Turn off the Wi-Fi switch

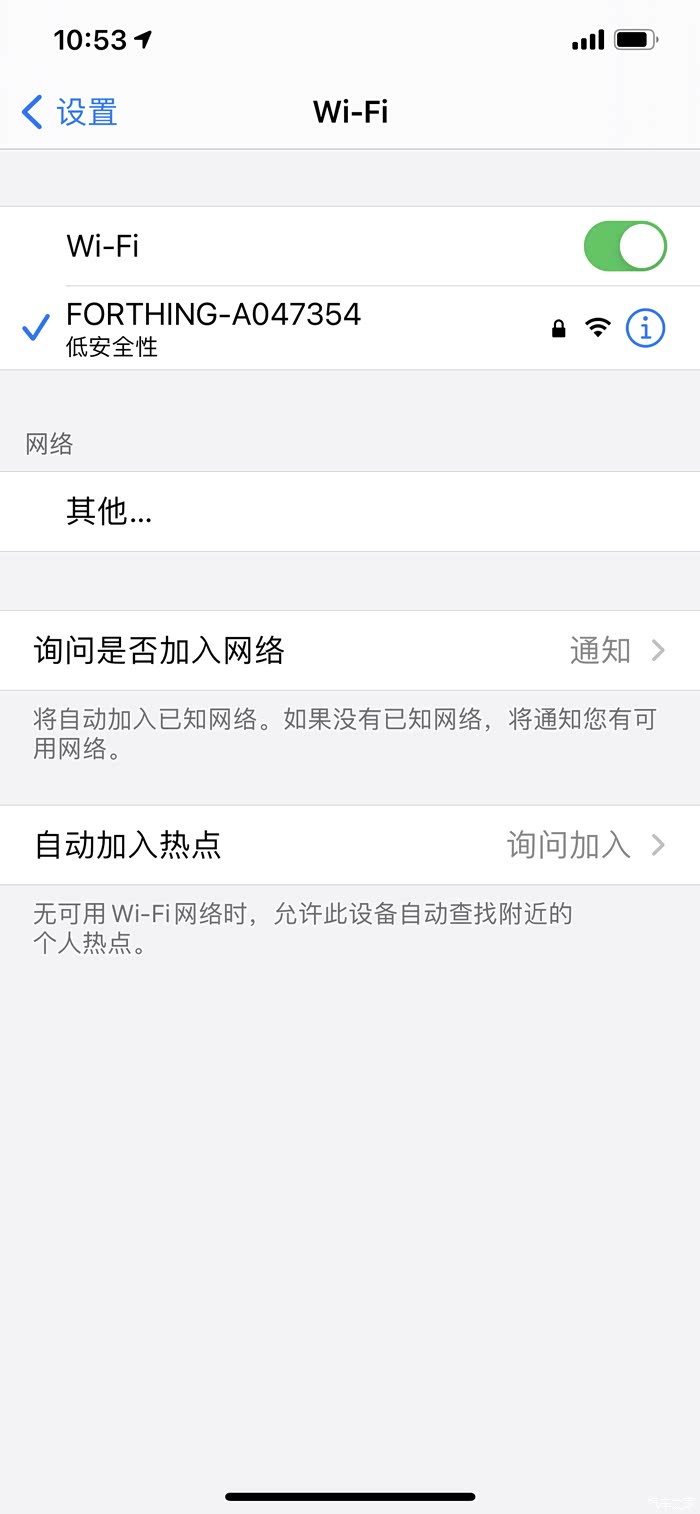tap(625, 246)
